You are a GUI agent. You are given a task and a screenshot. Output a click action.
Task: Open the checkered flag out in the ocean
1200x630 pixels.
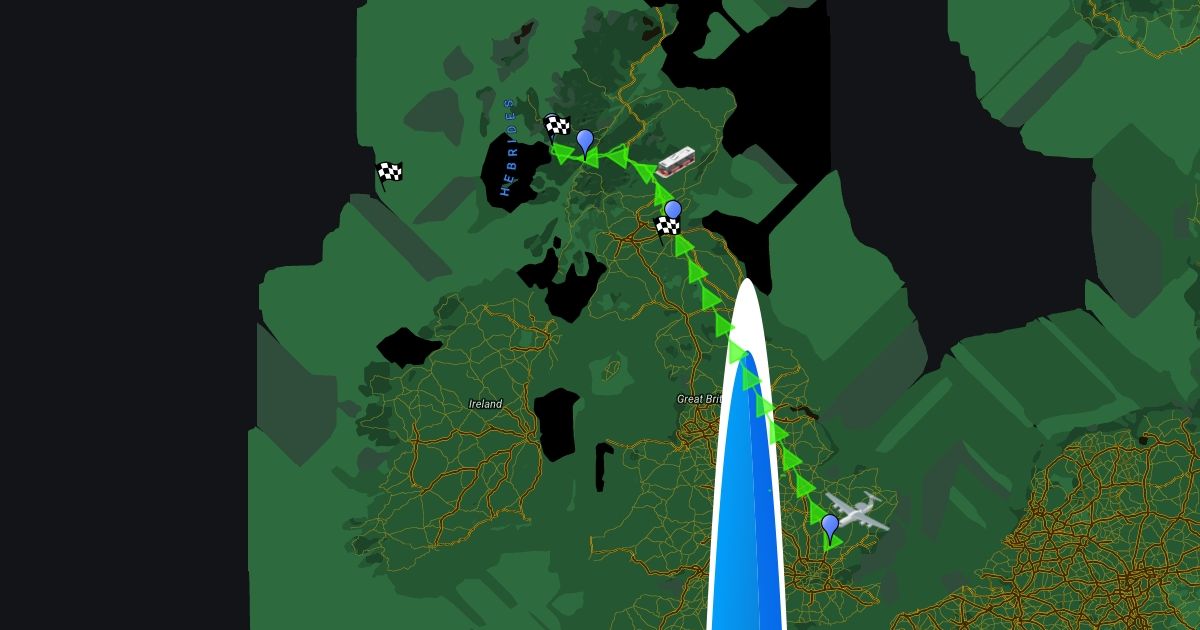coord(389,175)
